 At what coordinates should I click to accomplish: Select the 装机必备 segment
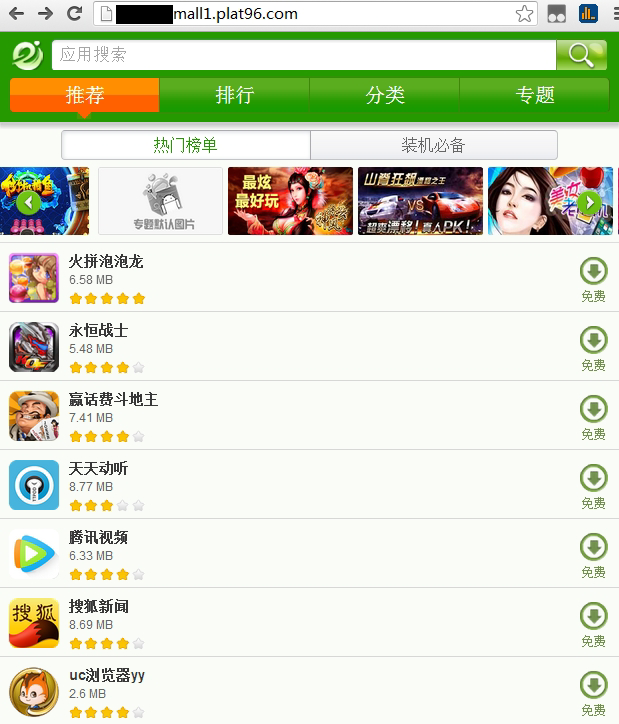pyautogui.click(x=433, y=145)
